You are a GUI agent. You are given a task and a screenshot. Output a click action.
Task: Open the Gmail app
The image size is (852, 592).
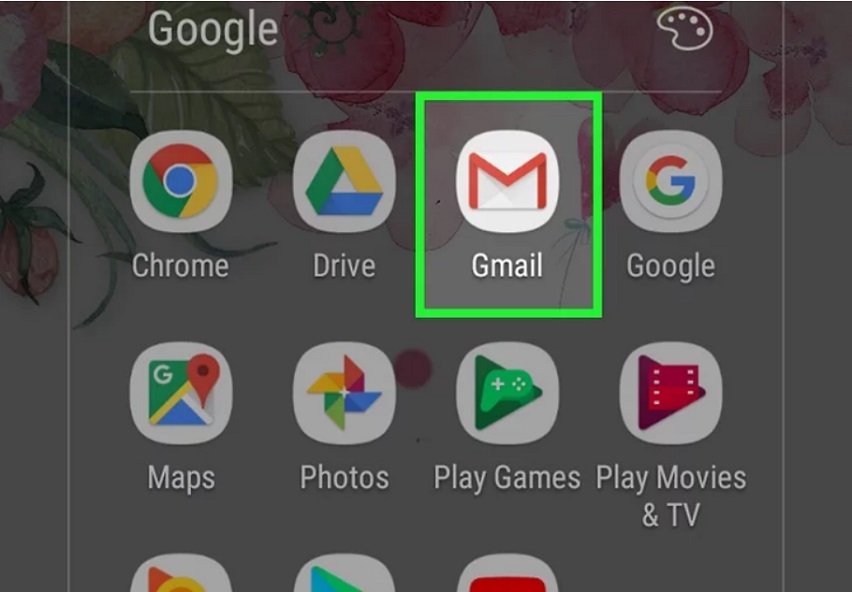pos(507,182)
